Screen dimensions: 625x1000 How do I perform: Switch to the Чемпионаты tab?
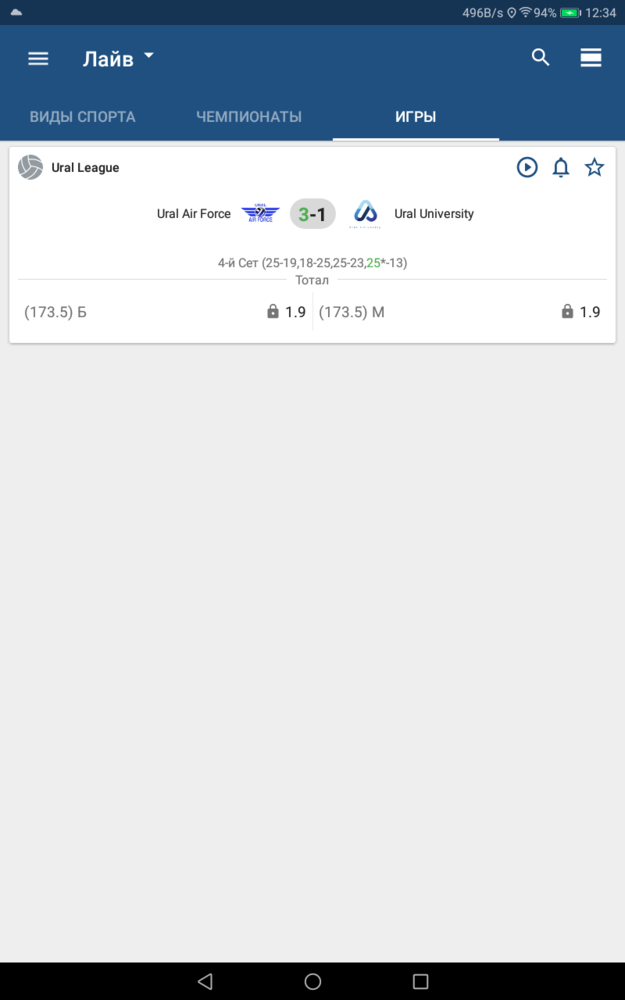pyautogui.click(x=249, y=117)
